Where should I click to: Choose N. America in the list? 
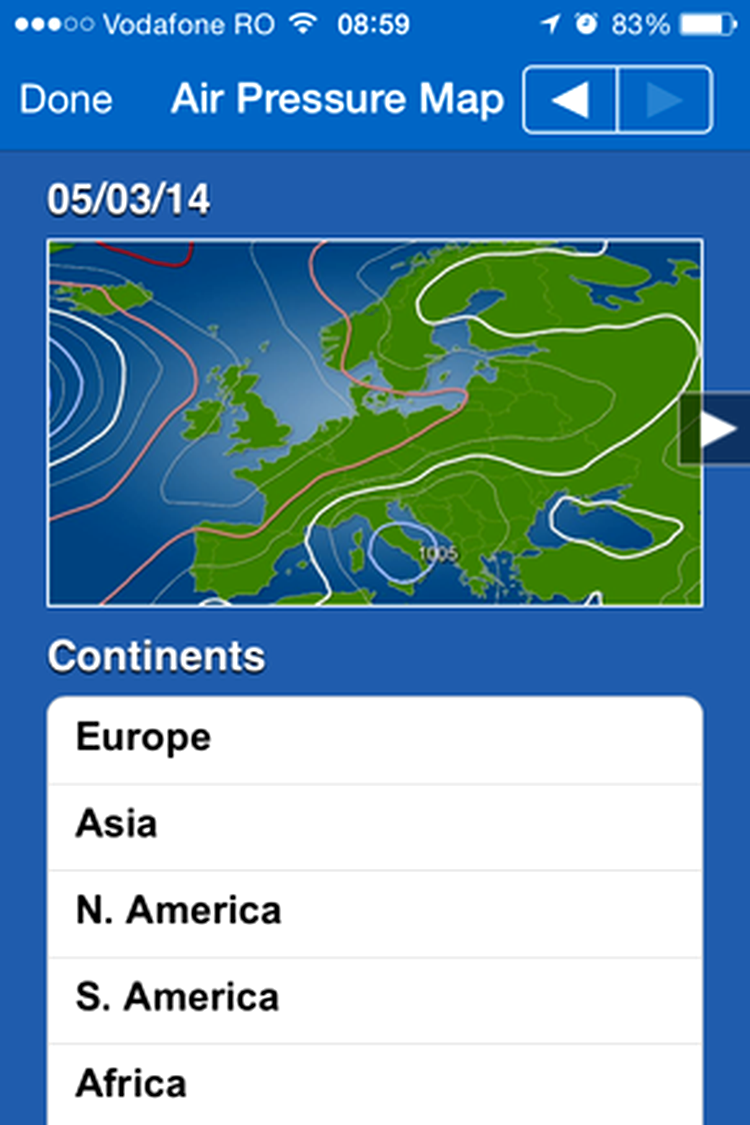coord(374,912)
